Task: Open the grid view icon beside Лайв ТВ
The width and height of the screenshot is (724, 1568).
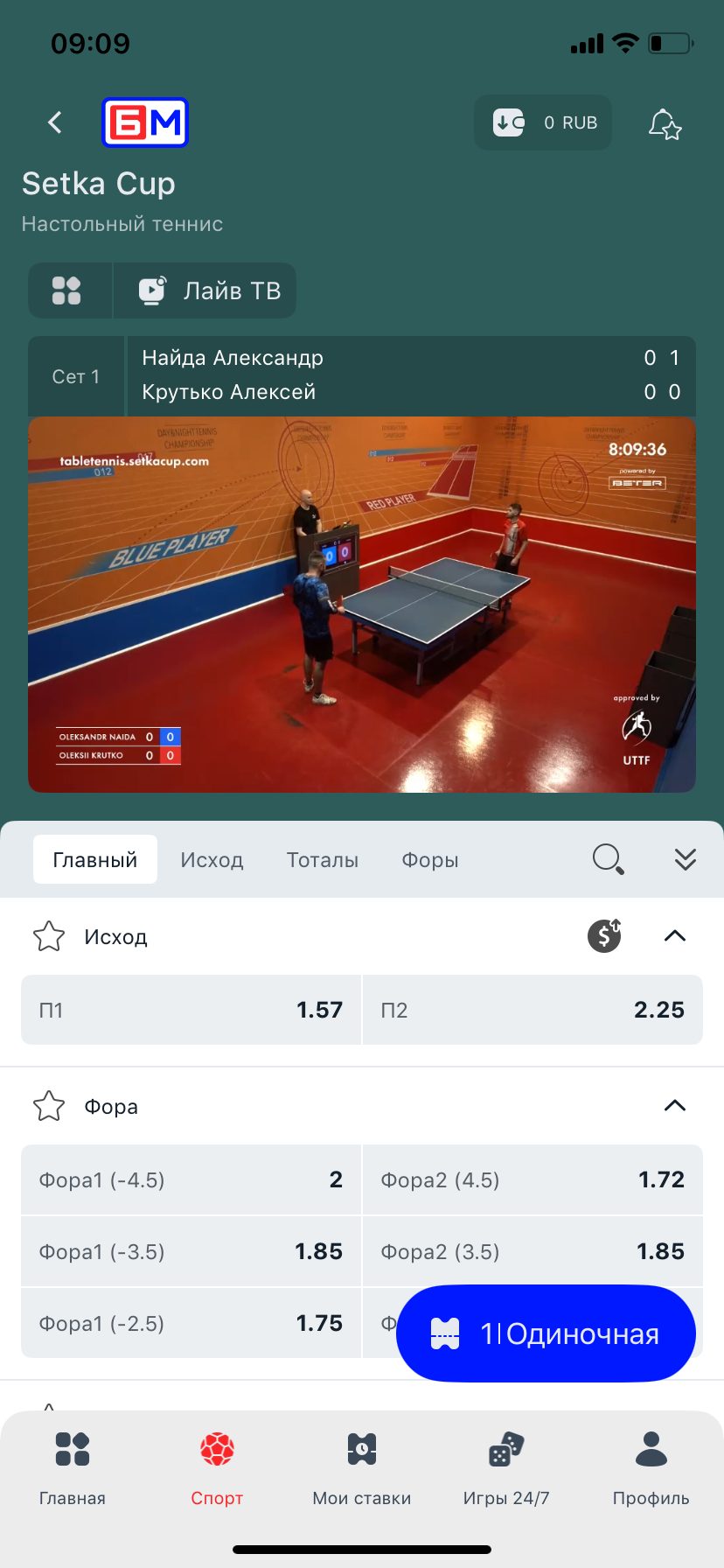Action: [x=66, y=290]
